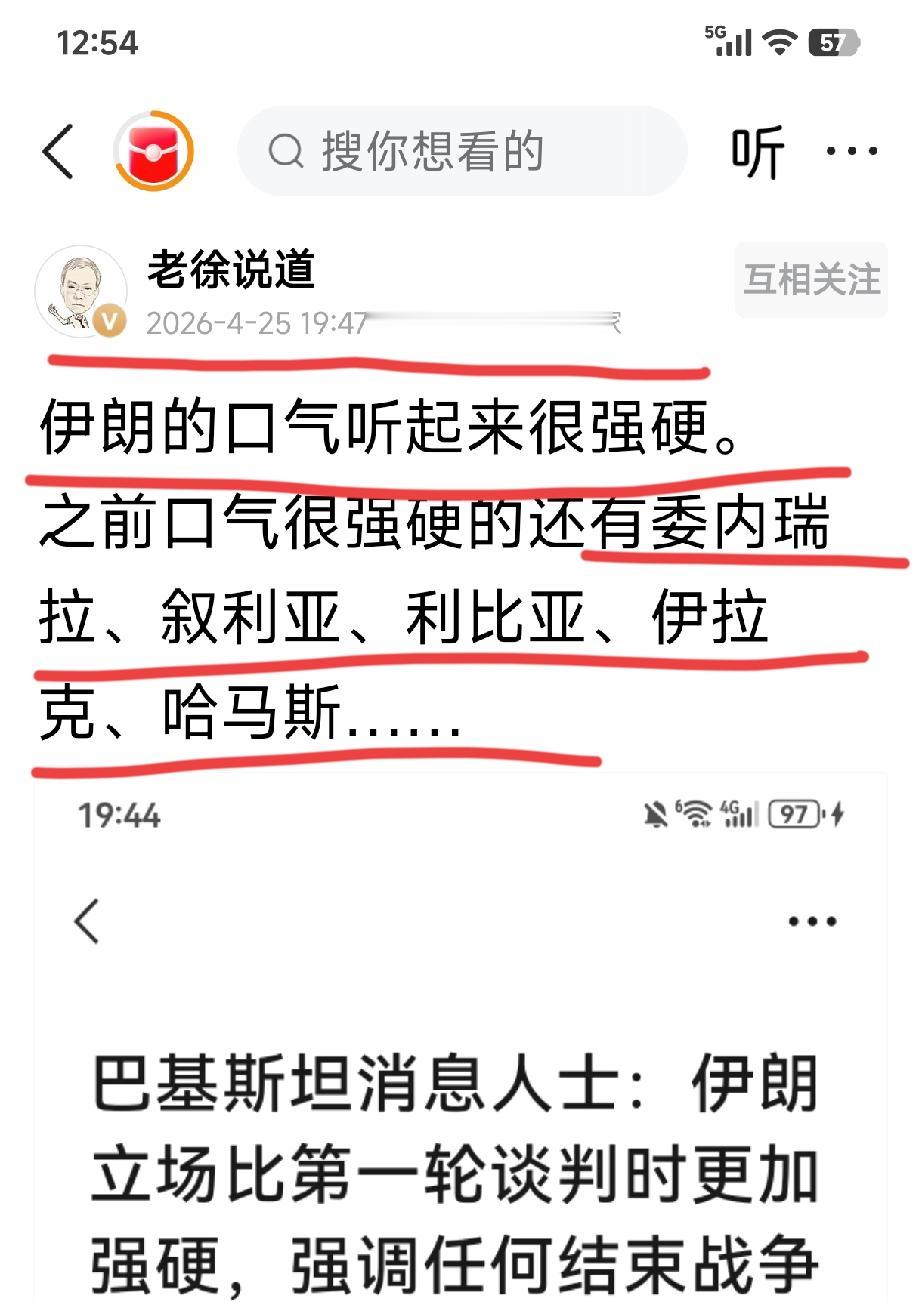The image size is (922, 1302).
Task: Tap the author avatar thumbnail
Action: pos(82,288)
